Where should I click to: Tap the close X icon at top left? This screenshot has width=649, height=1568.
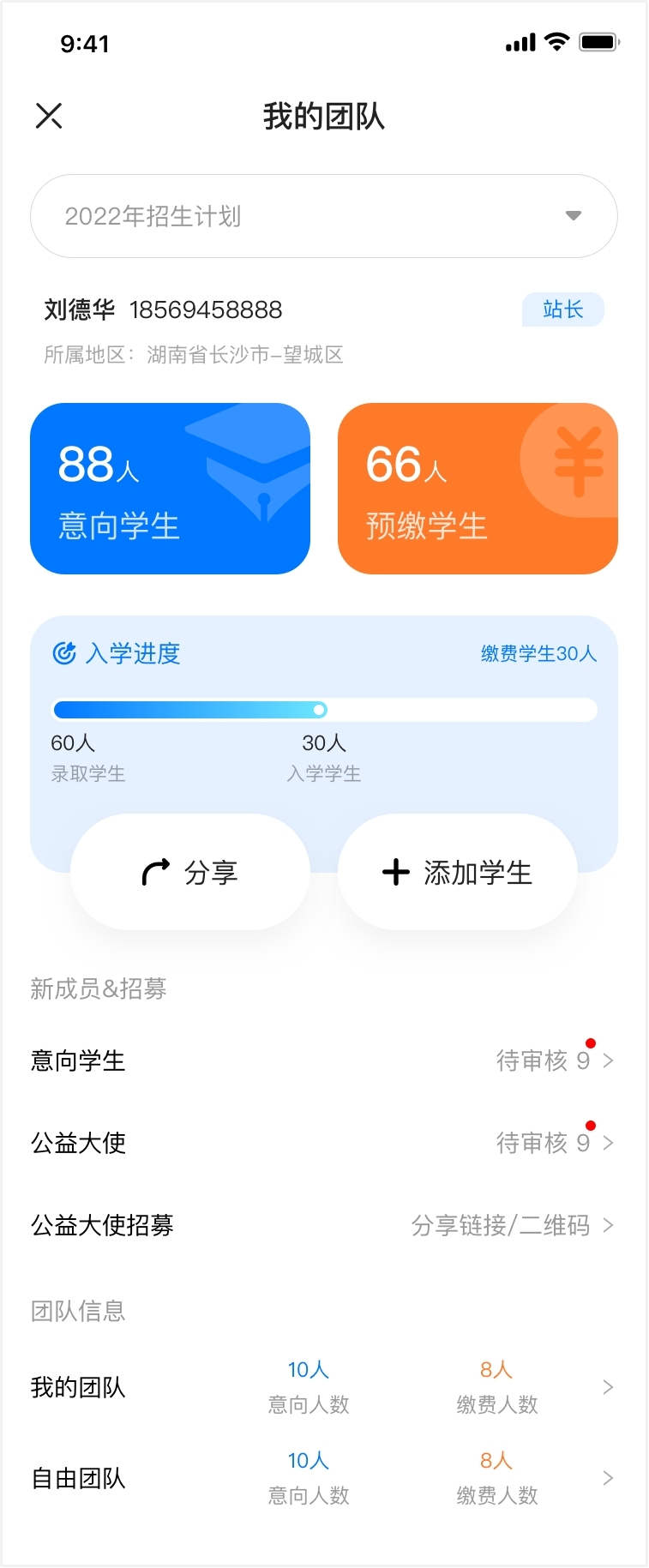pos(49,115)
